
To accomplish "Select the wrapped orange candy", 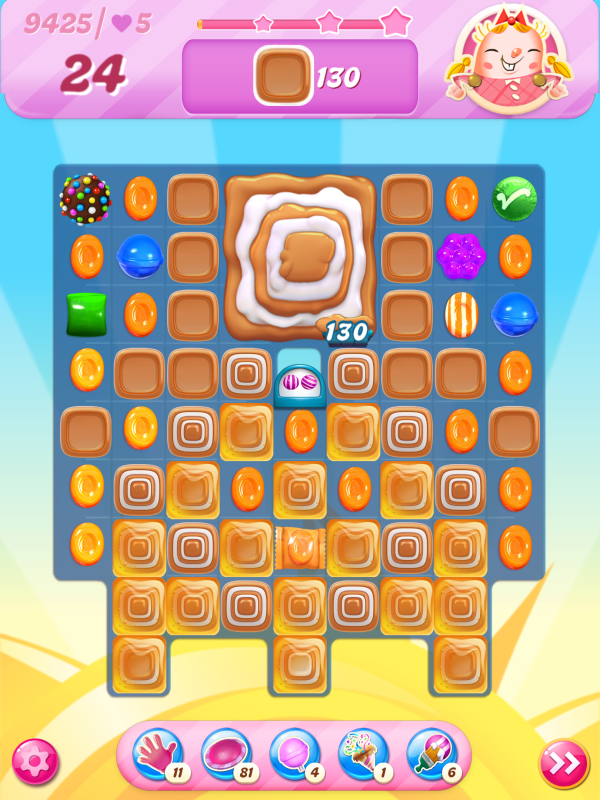I will point(300,547).
